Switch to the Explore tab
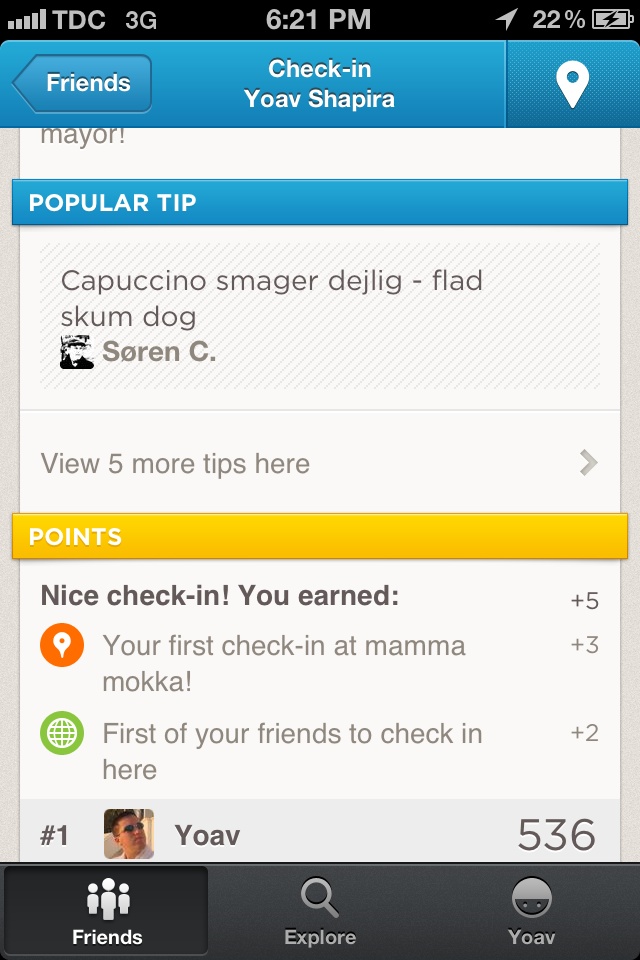 320,910
